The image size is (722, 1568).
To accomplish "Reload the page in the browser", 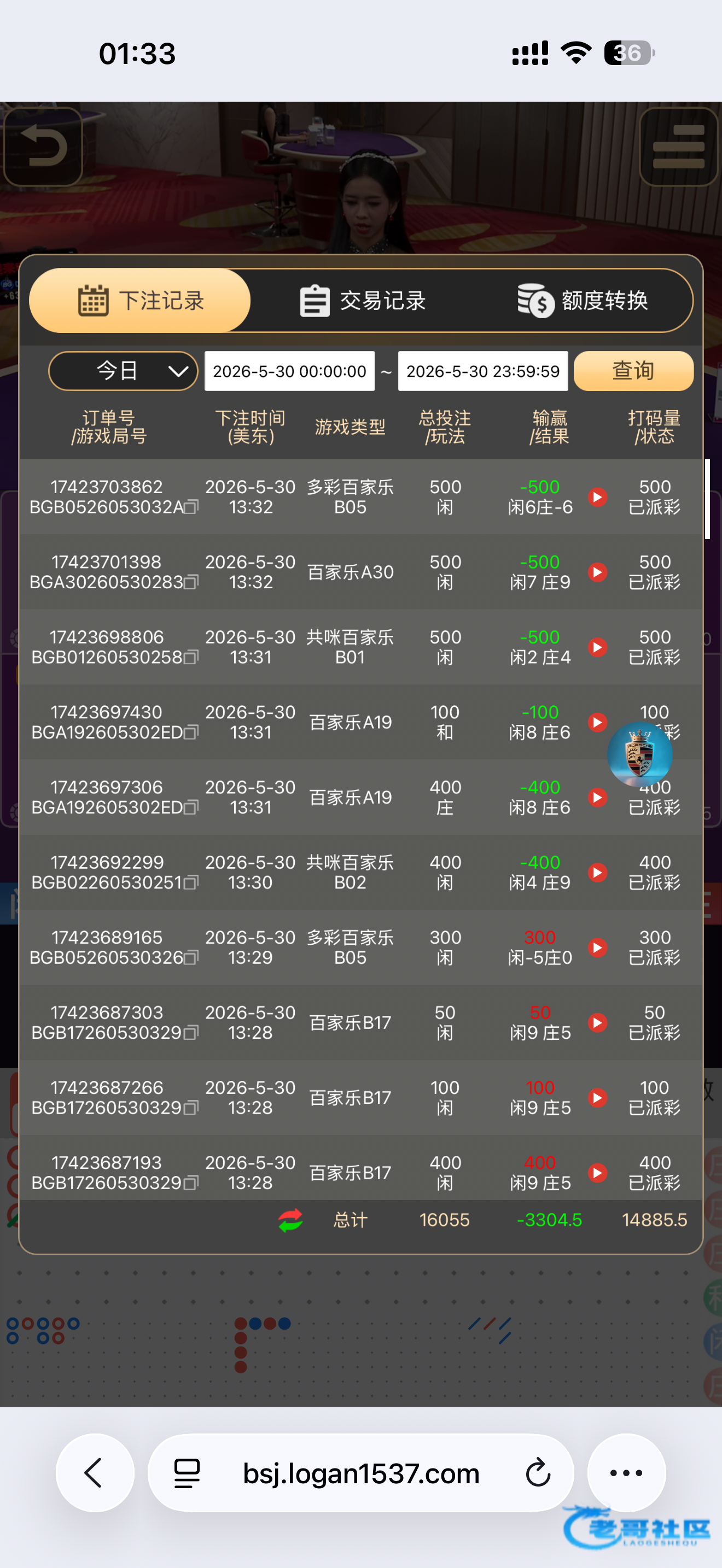I will click(x=538, y=1473).
